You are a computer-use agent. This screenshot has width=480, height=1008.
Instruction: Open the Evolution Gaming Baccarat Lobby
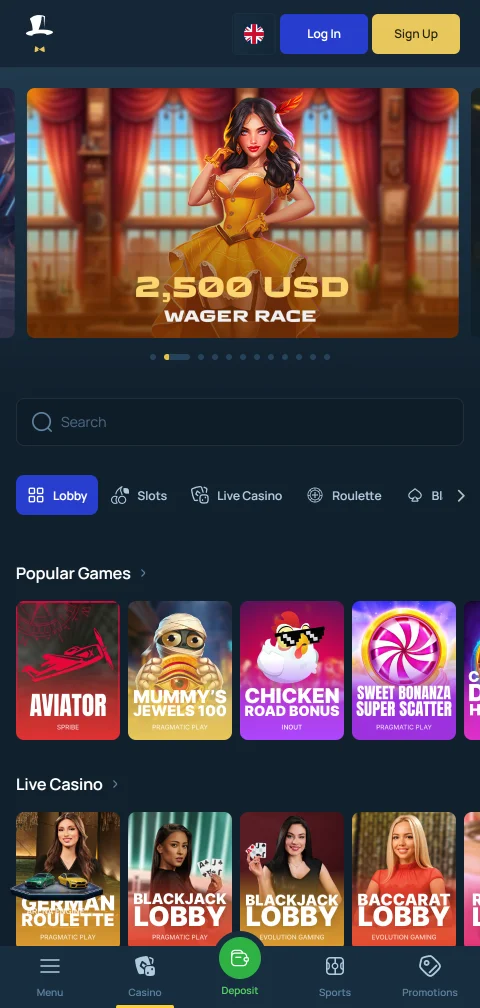coord(404,879)
